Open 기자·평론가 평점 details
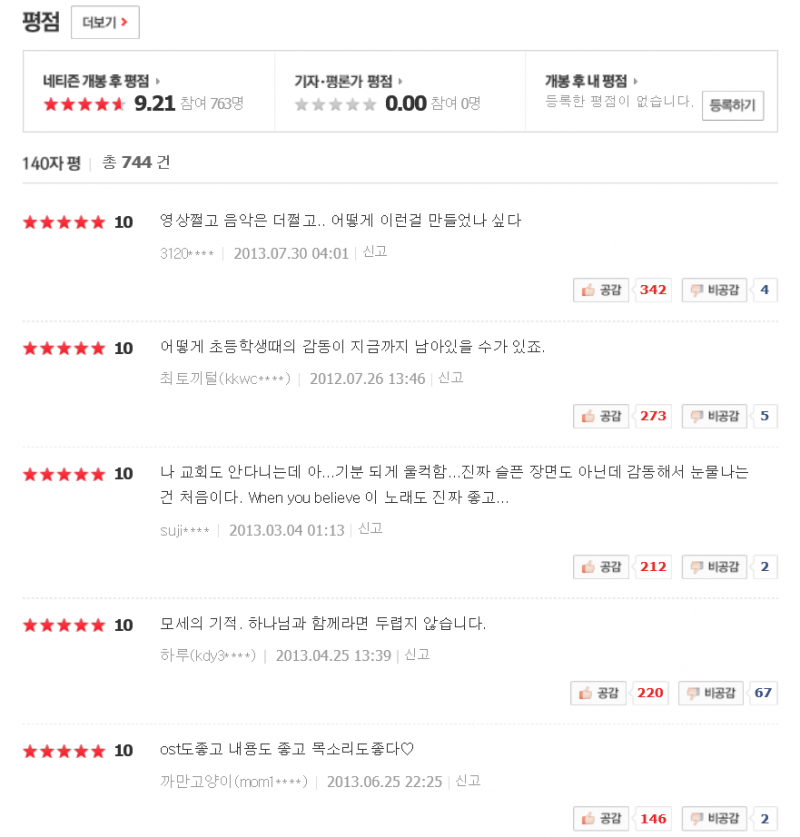Screen dimensions: 800x837 (348, 81)
